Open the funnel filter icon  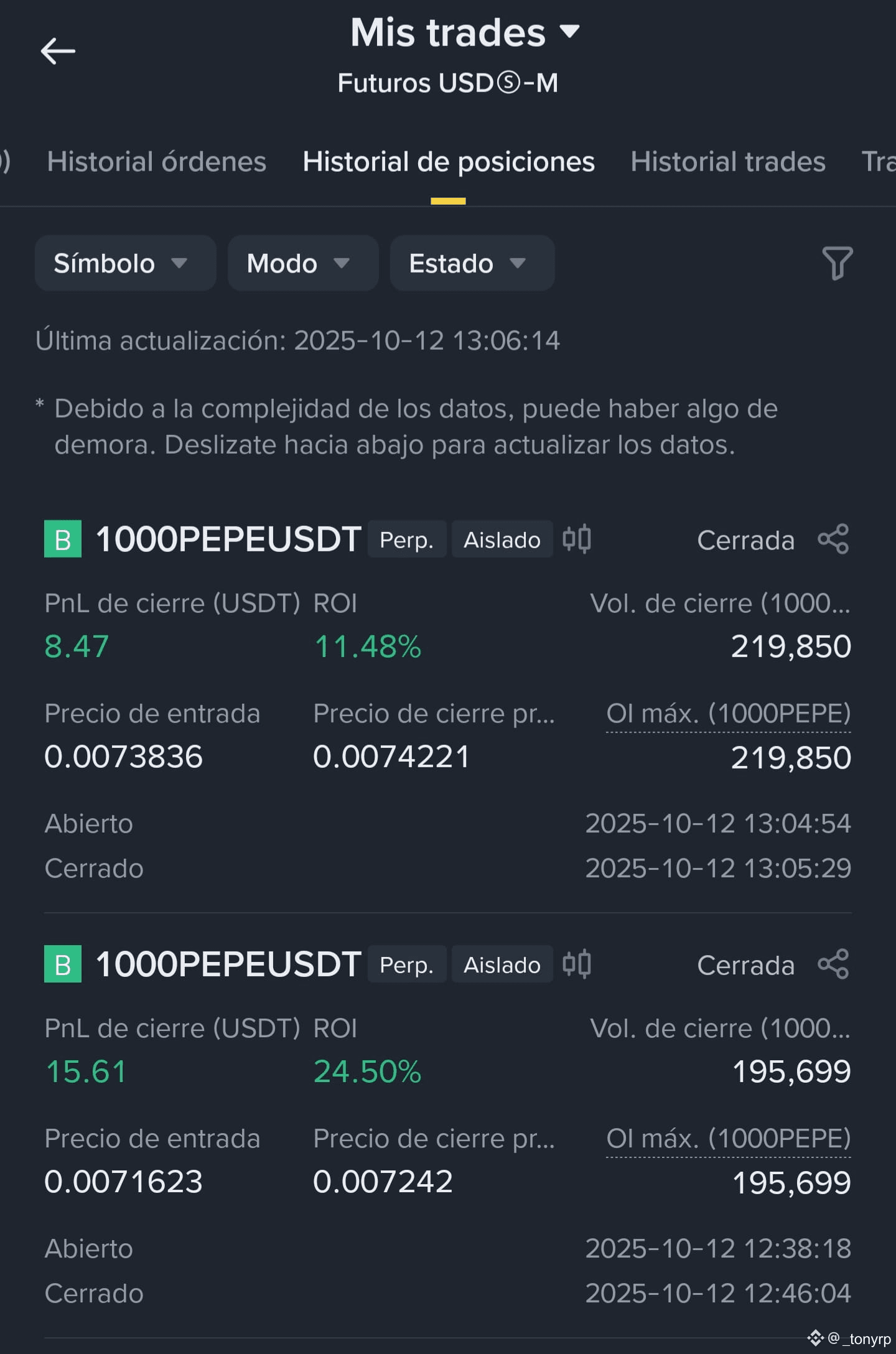point(838,263)
